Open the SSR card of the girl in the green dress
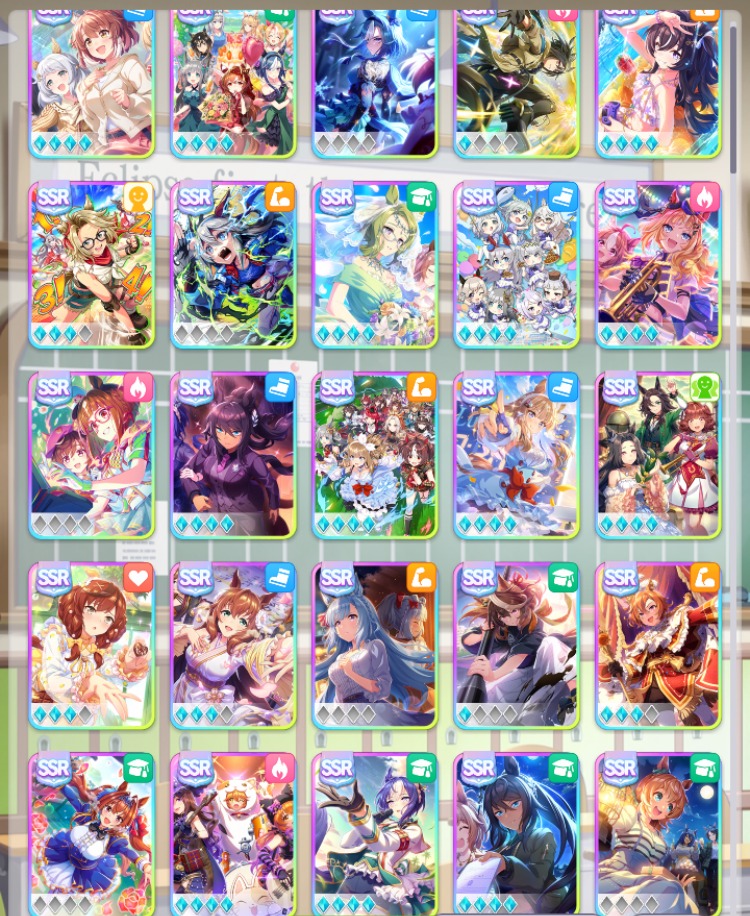 [x=375, y=265]
